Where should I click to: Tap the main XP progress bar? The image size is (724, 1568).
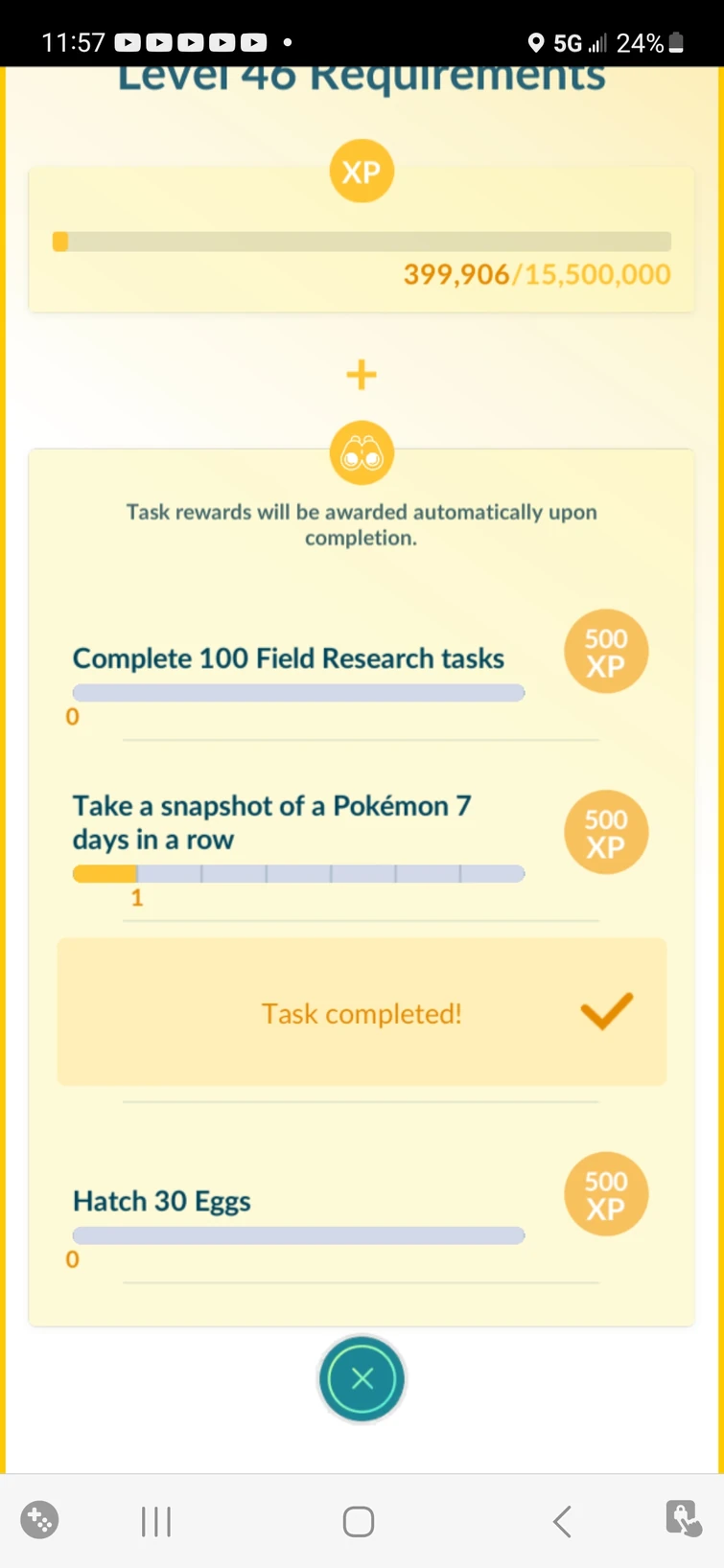coord(364,242)
